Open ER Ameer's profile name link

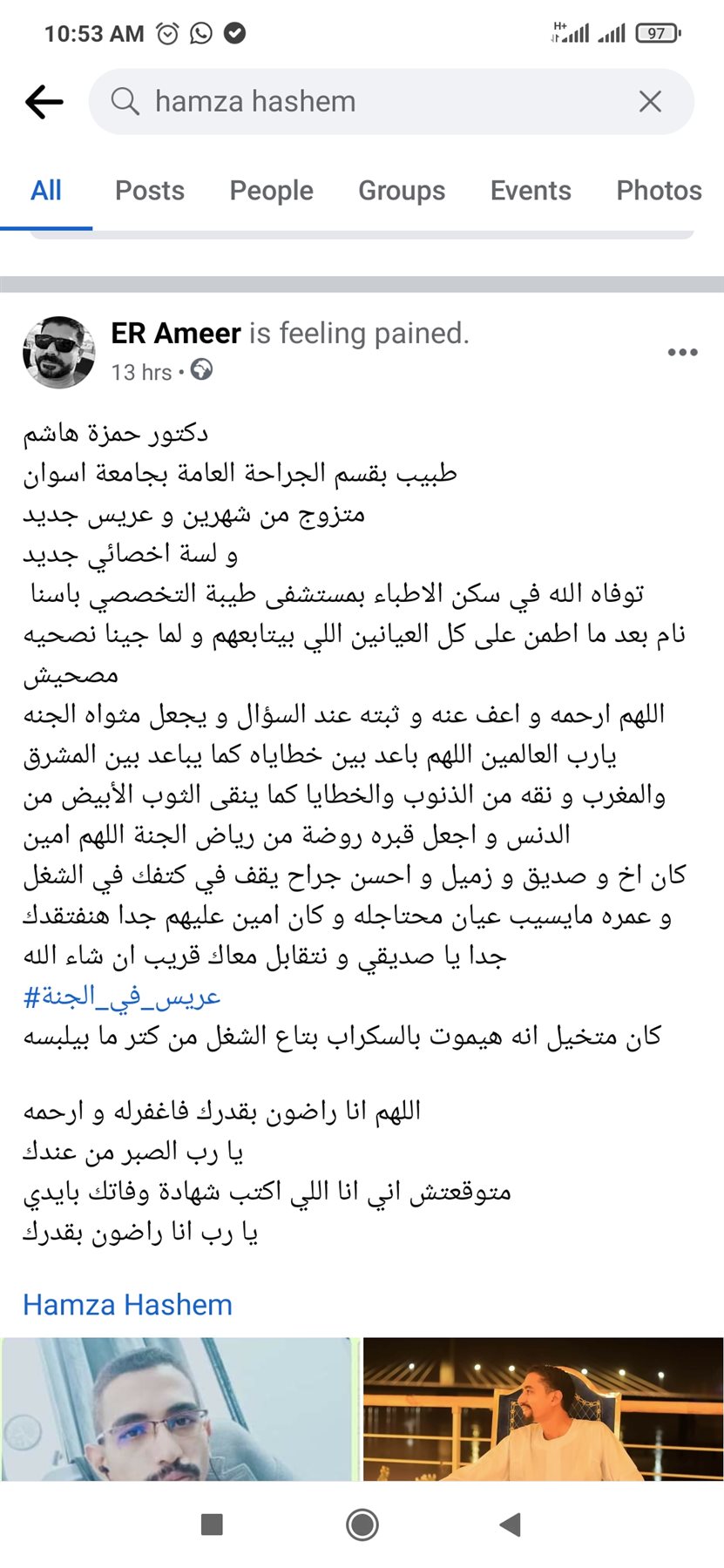point(176,334)
